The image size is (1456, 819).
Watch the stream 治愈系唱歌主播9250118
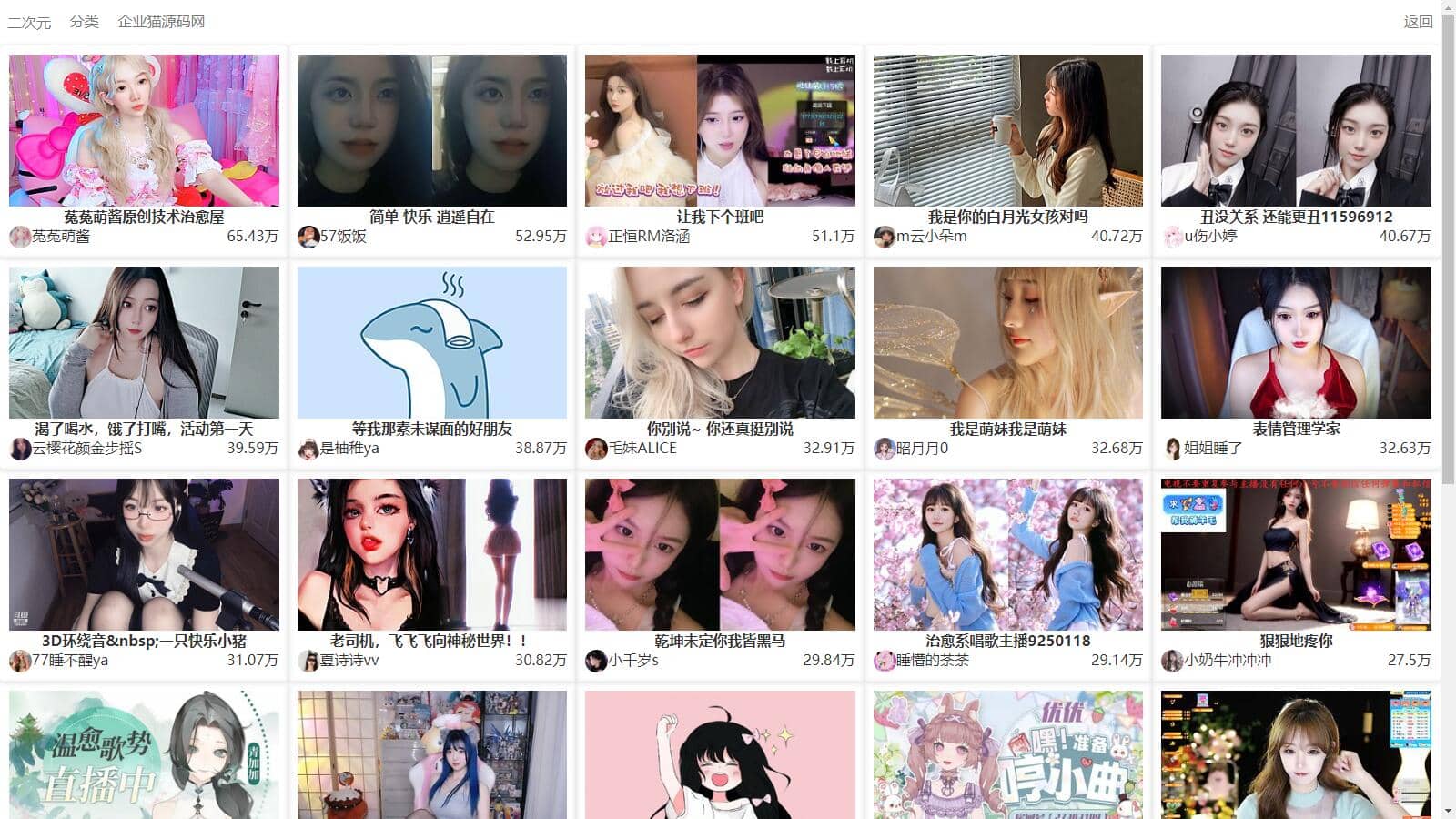pyautogui.click(x=1007, y=555)
